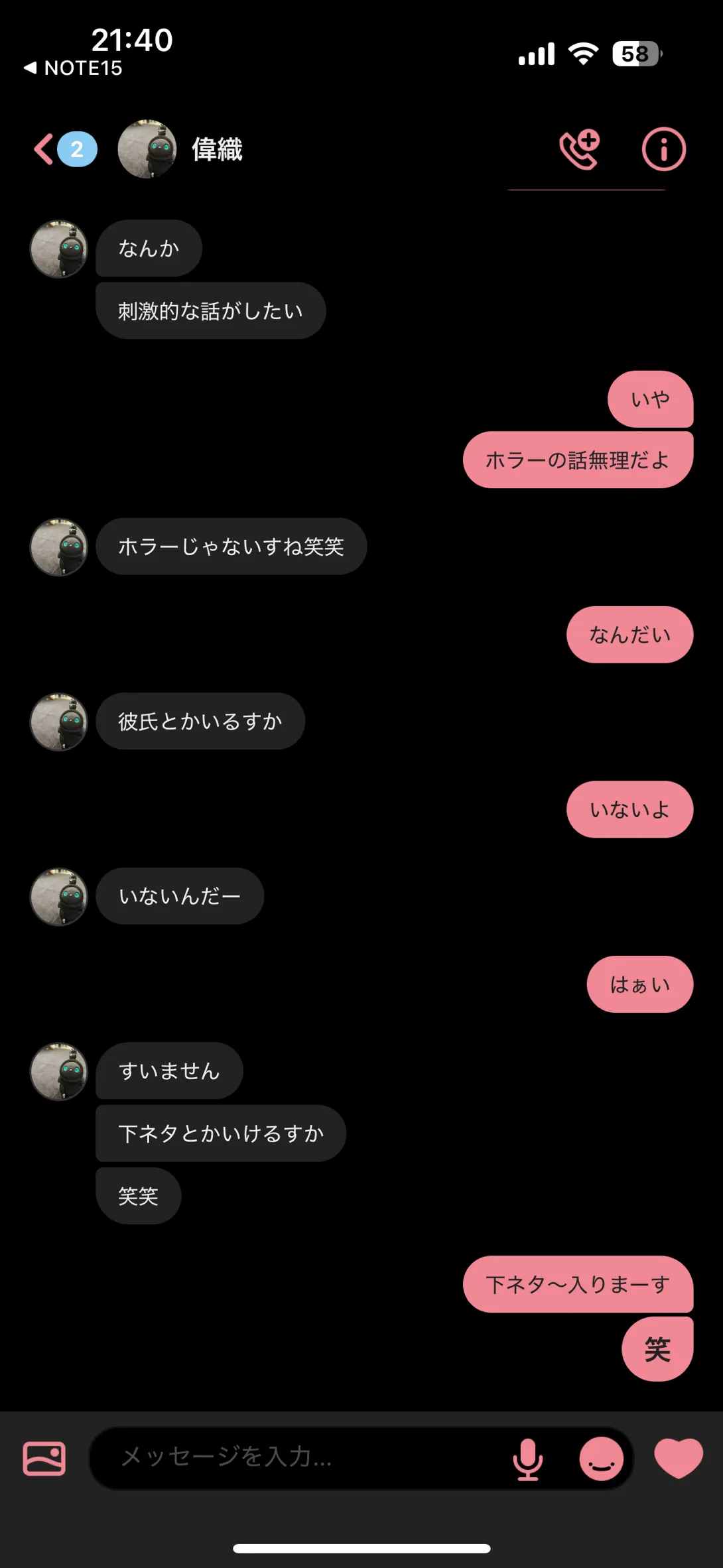Start a call with 偉織
This screenshot has width=723, height=1568.
[x=580, y=149]
